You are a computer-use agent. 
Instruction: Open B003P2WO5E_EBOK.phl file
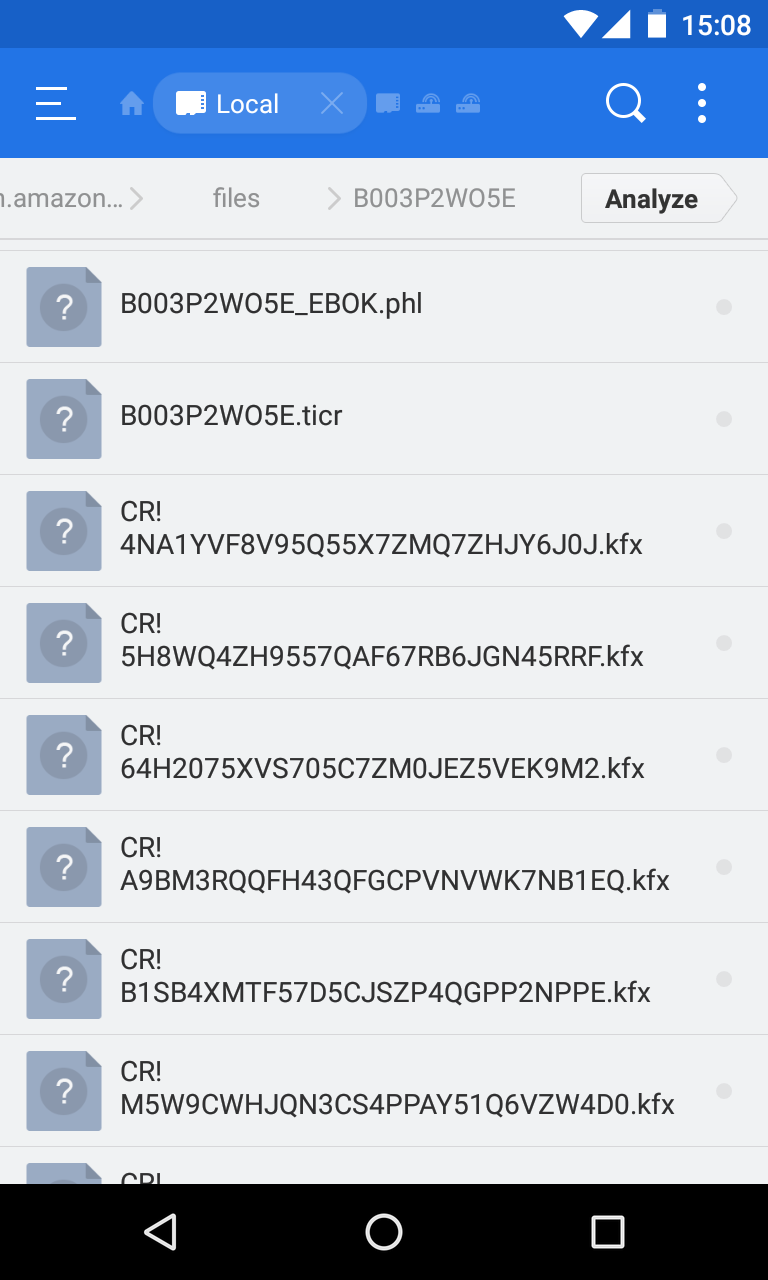(x=271, y=304)
